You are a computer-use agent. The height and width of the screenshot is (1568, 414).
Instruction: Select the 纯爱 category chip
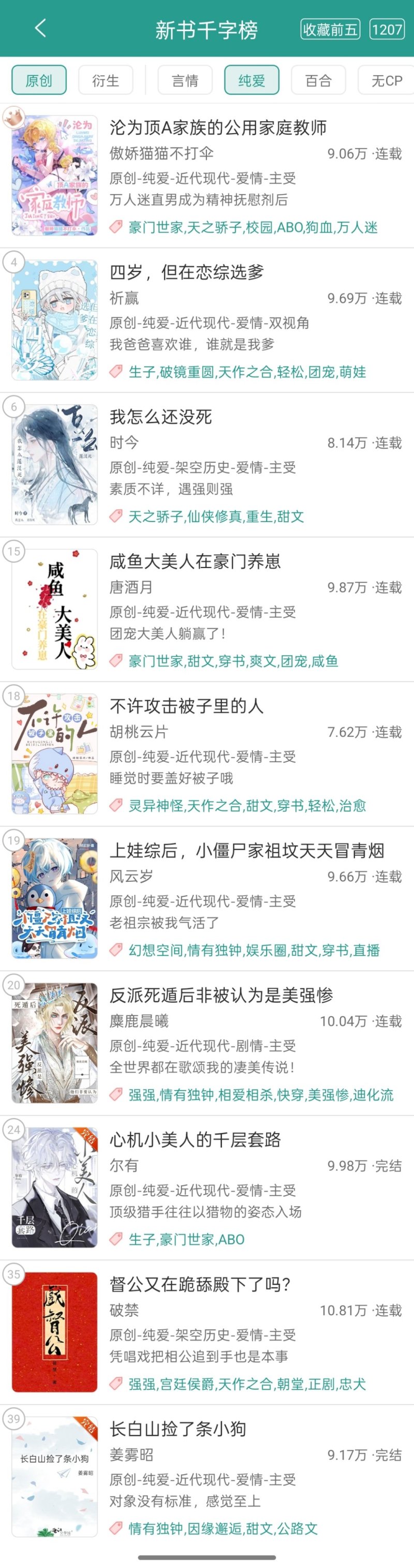[x=252, y=80]
